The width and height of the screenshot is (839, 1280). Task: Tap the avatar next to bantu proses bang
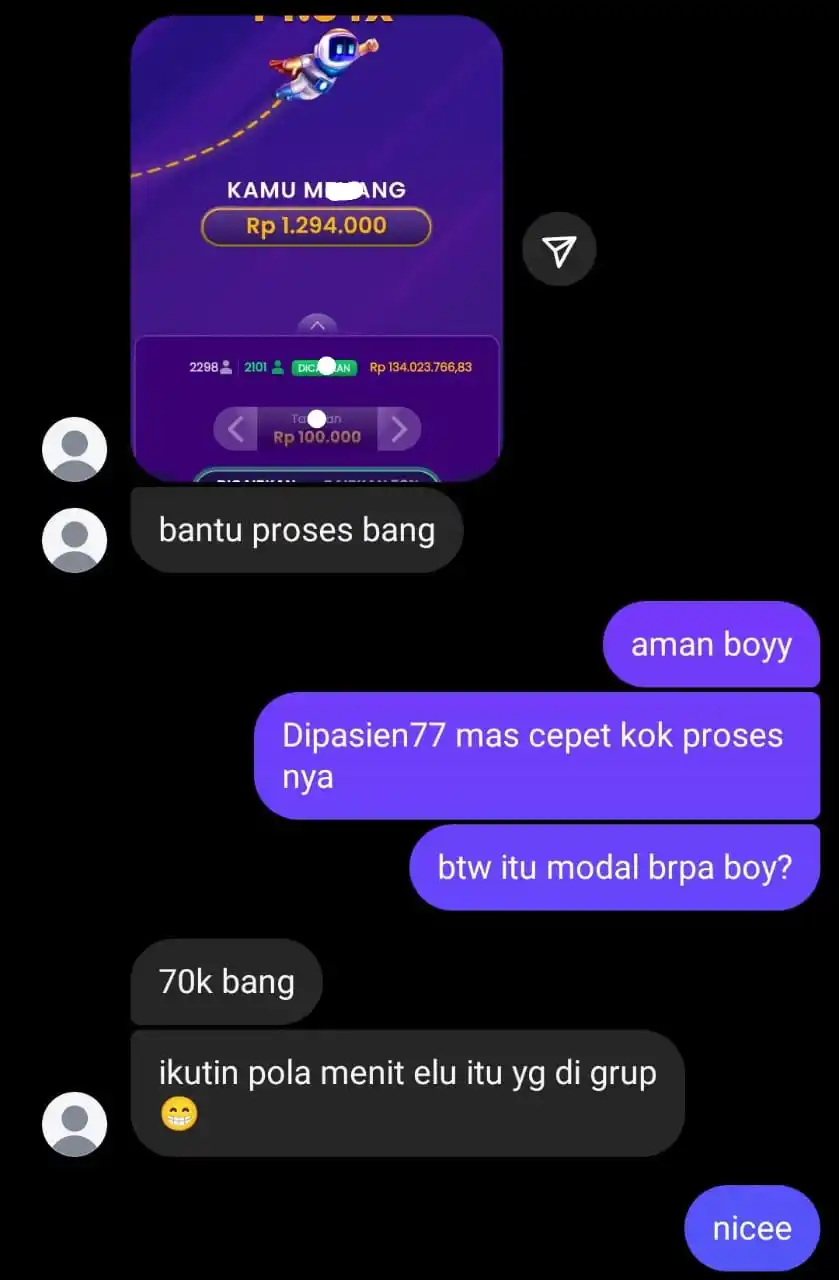tap(74, 540)
